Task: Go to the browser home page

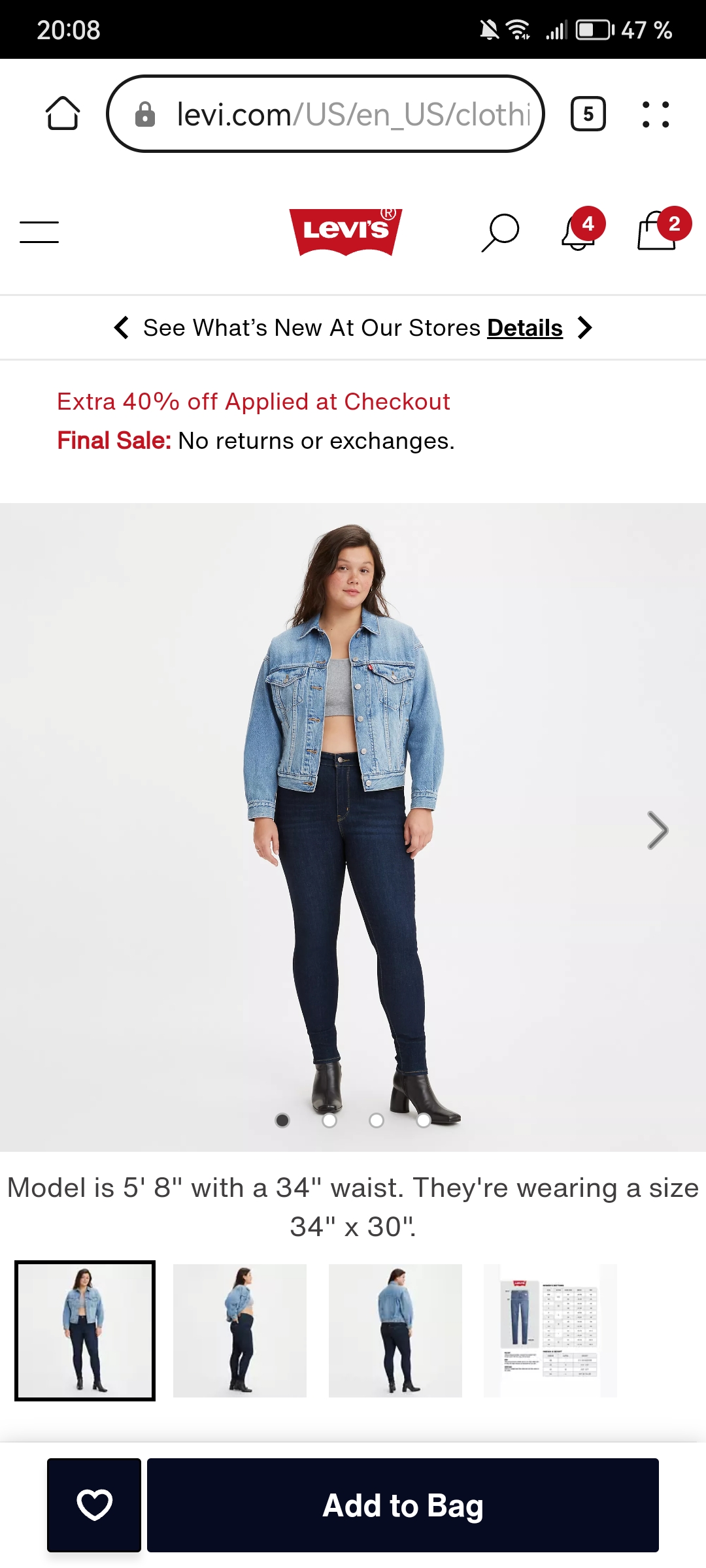Action: click(63, 114)
